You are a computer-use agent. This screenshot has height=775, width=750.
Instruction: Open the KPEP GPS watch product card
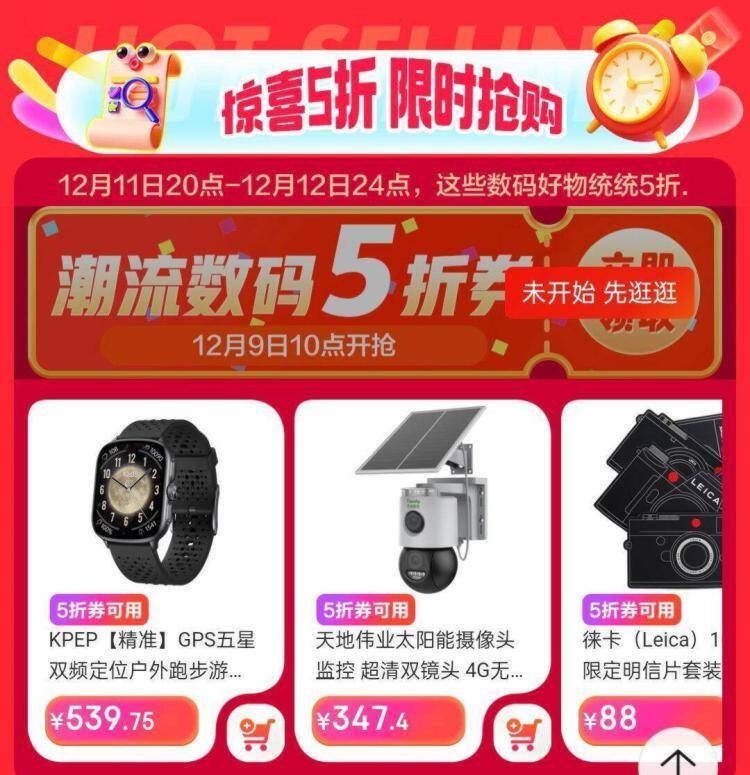point(156,580)
